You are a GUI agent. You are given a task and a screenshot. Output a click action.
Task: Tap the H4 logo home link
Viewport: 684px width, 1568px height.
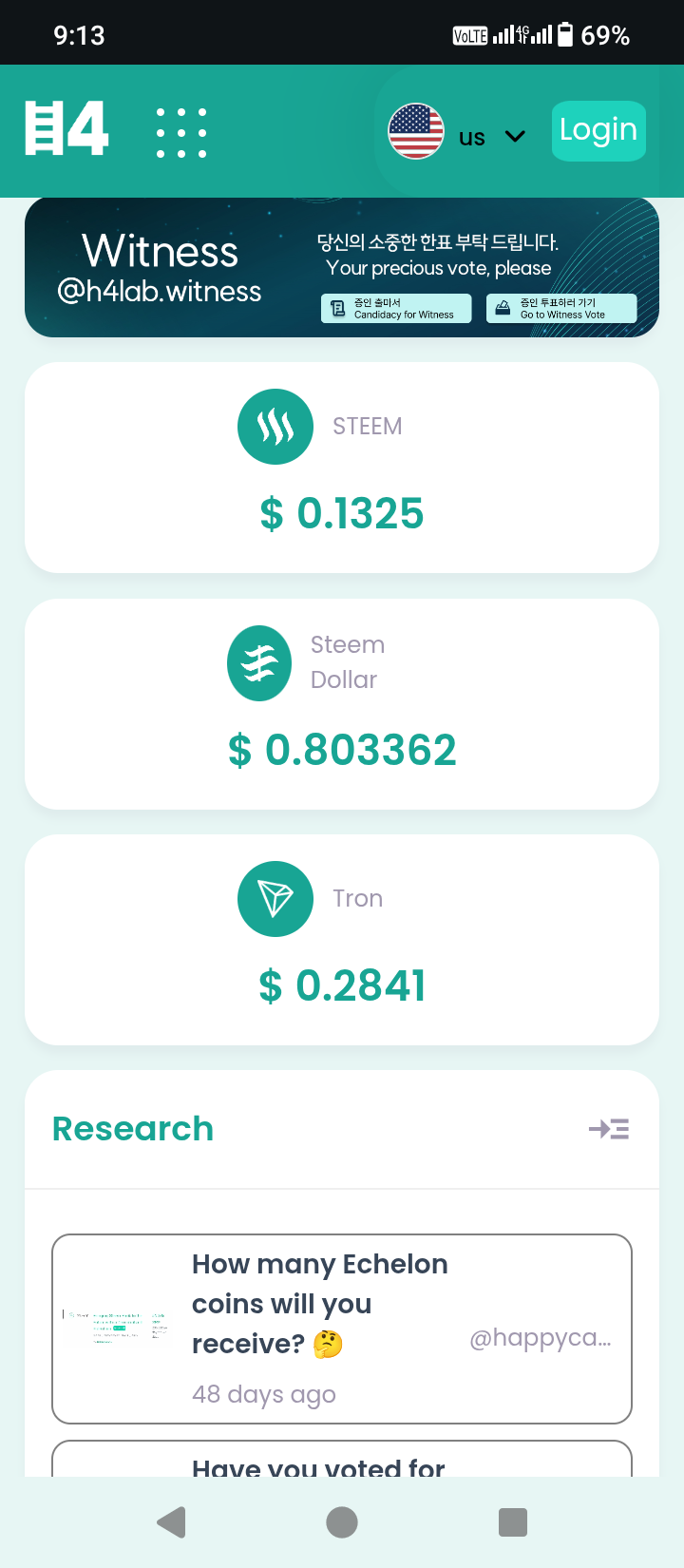coord(66,129)
